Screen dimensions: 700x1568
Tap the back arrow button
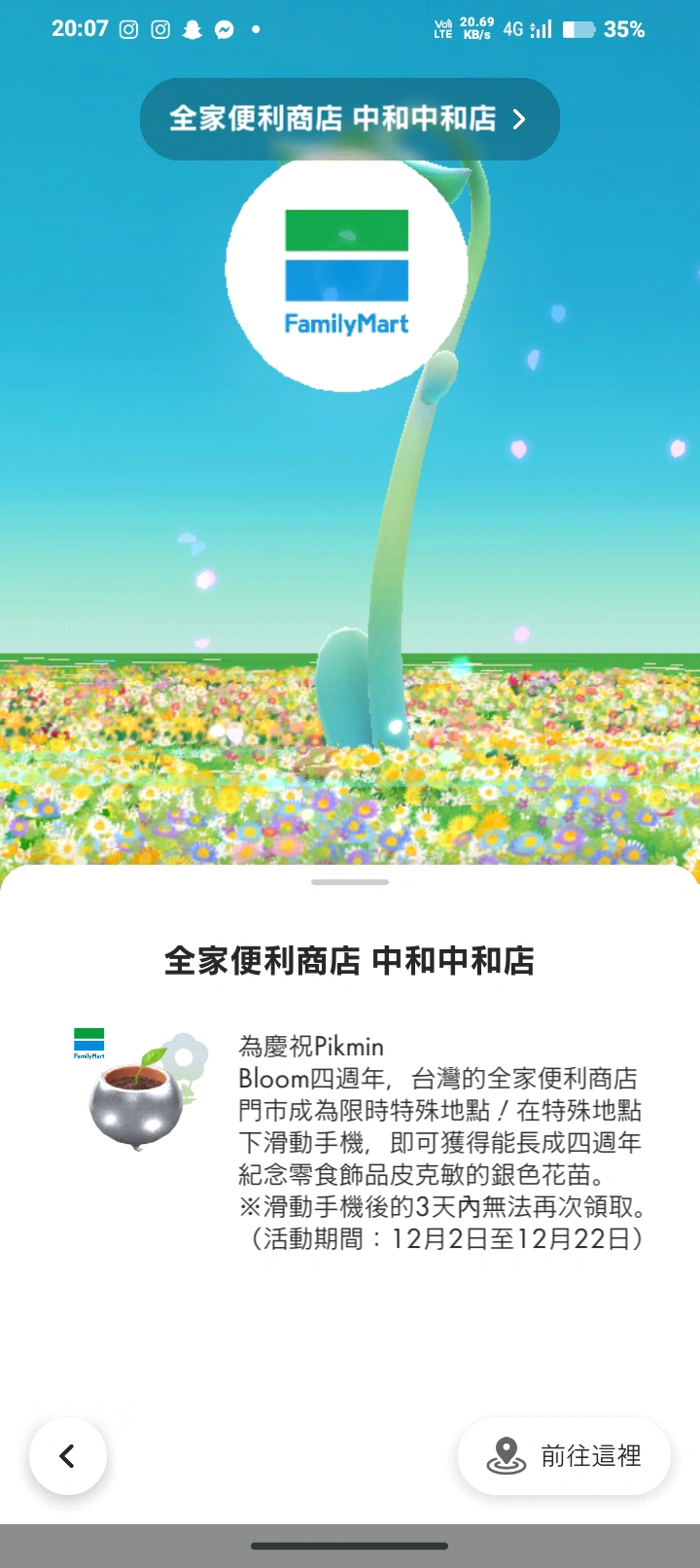click(67, 1456)
